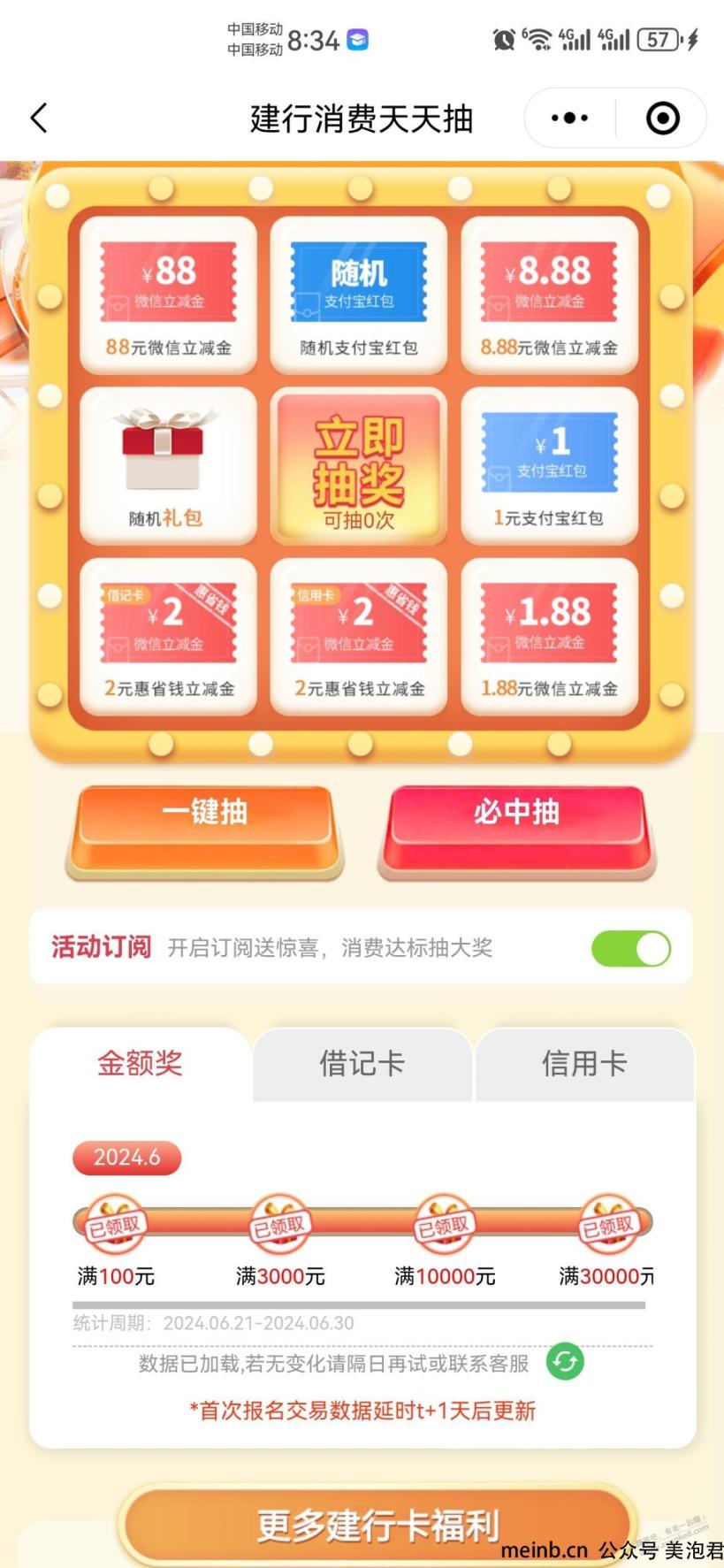Go back with the top-left arrow
This screenshot has width=724, height=1568.
coord(39,118)
